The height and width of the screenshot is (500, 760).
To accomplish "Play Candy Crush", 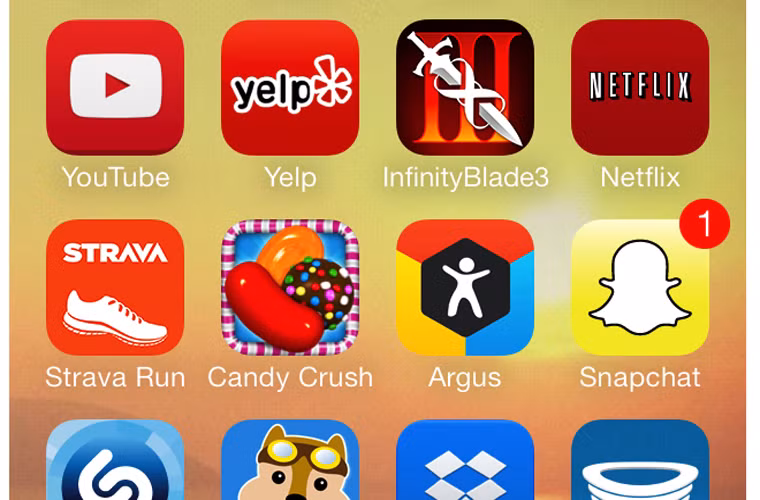I will click(290, 288).
